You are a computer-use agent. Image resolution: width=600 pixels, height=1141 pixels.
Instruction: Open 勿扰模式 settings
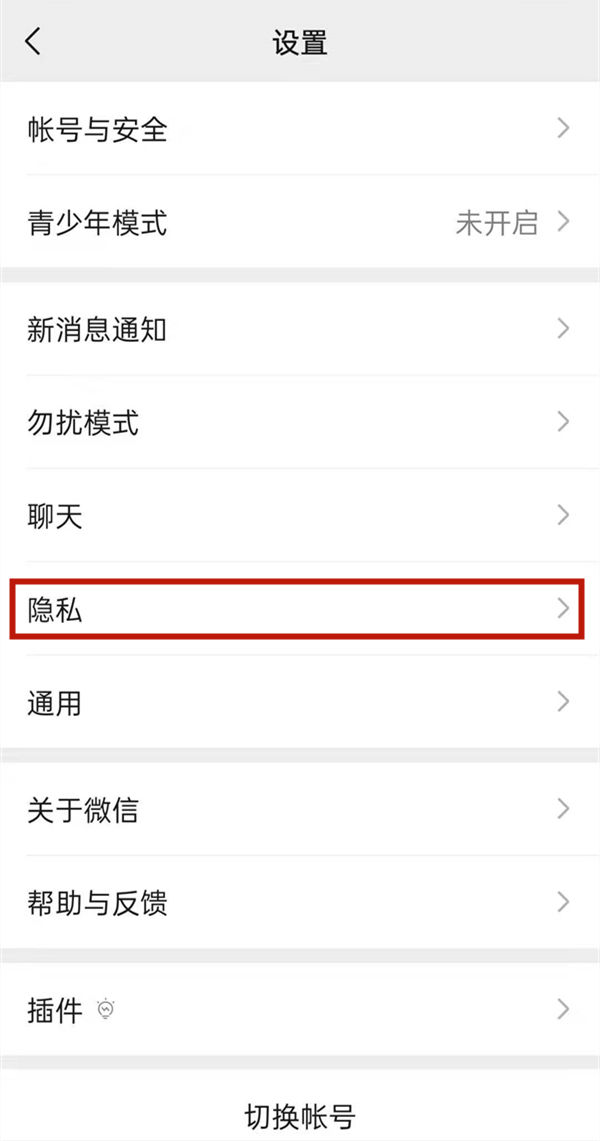point(300,423)
